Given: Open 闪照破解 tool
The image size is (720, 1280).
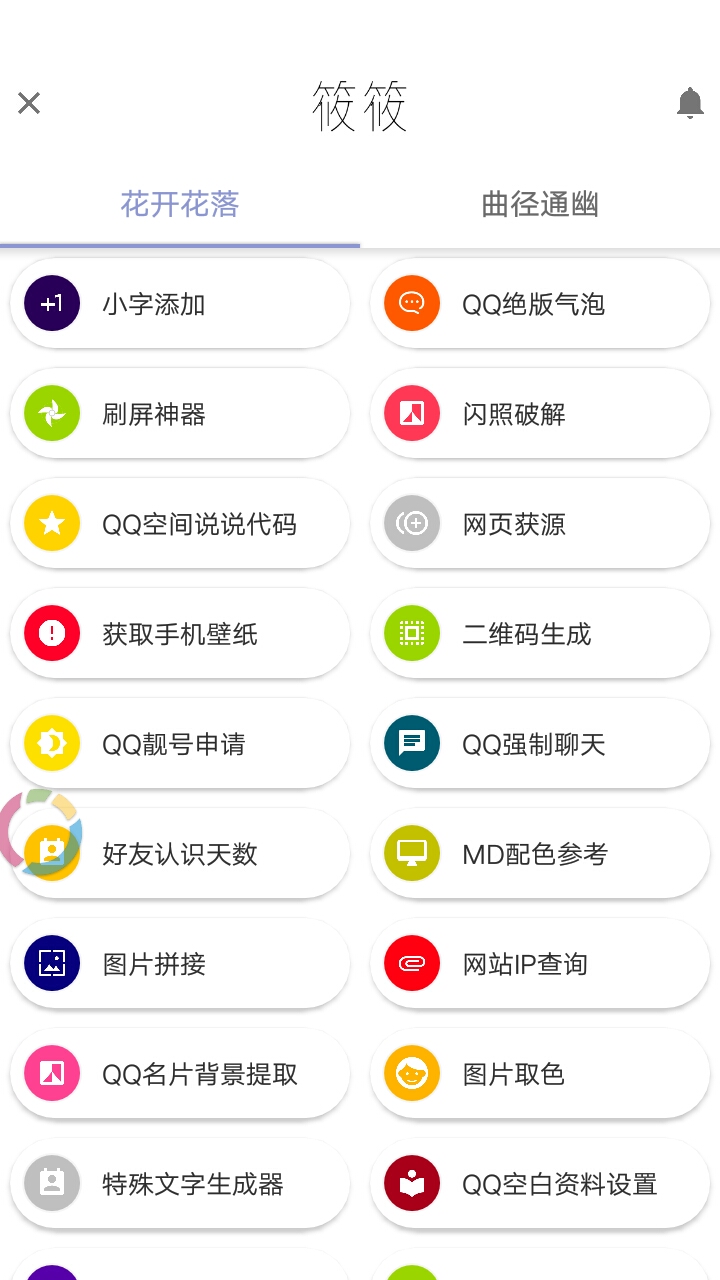Looking at the screenshot, I should point(540,414).
